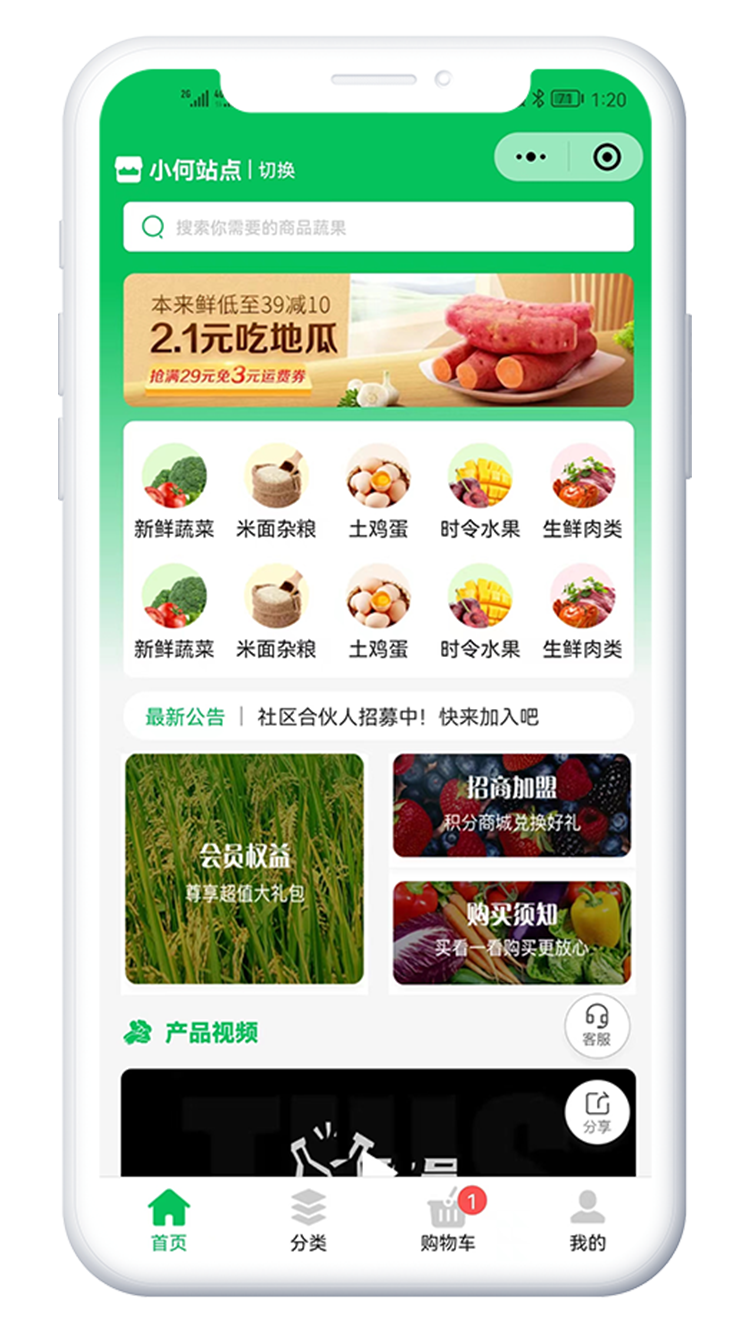Screen dimensions: 750x1334
Task: Contact 客服 via the headset button
Action: pyautogui.click(x=597, y=1025)
